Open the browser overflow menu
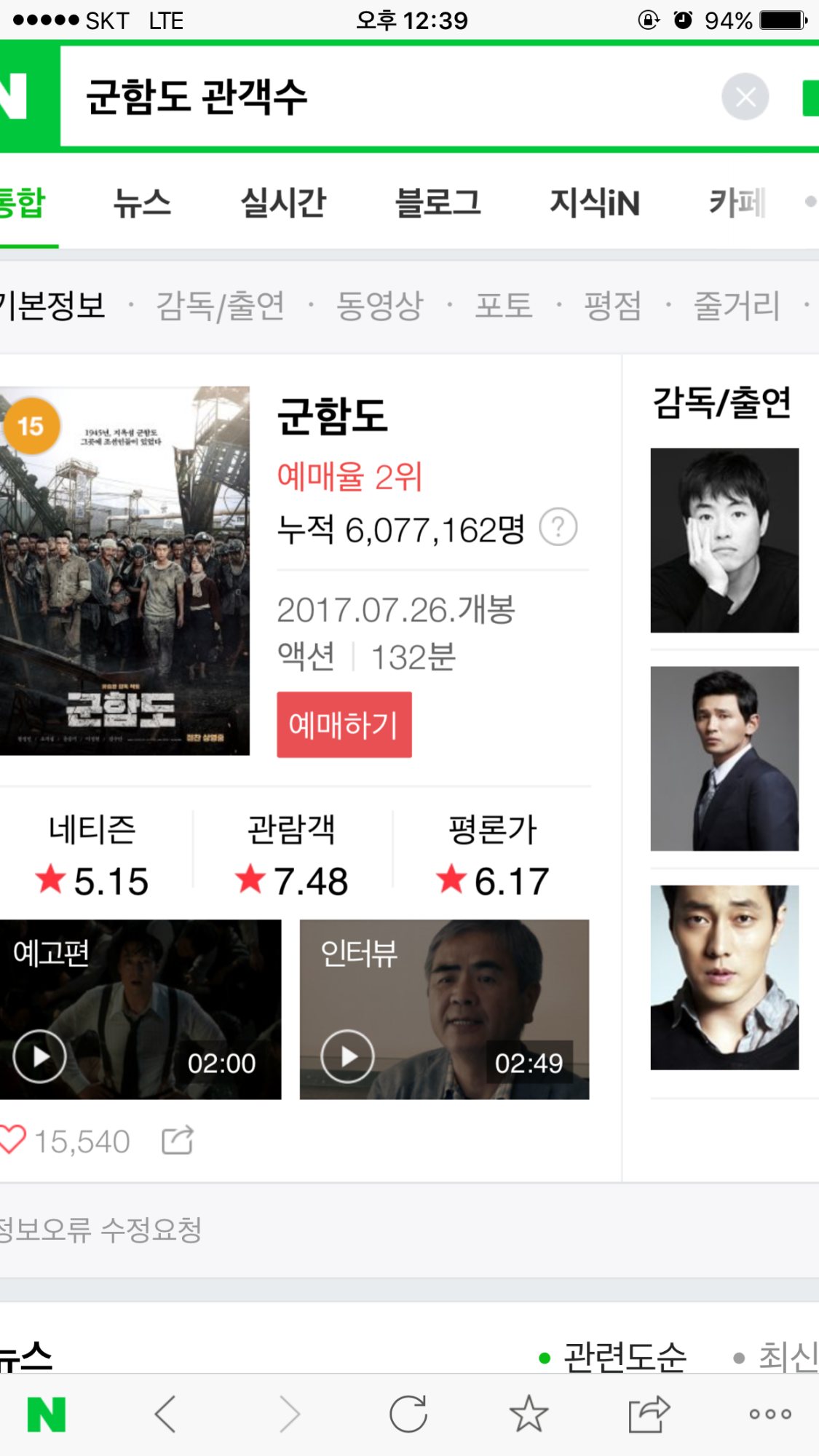 769,1414
